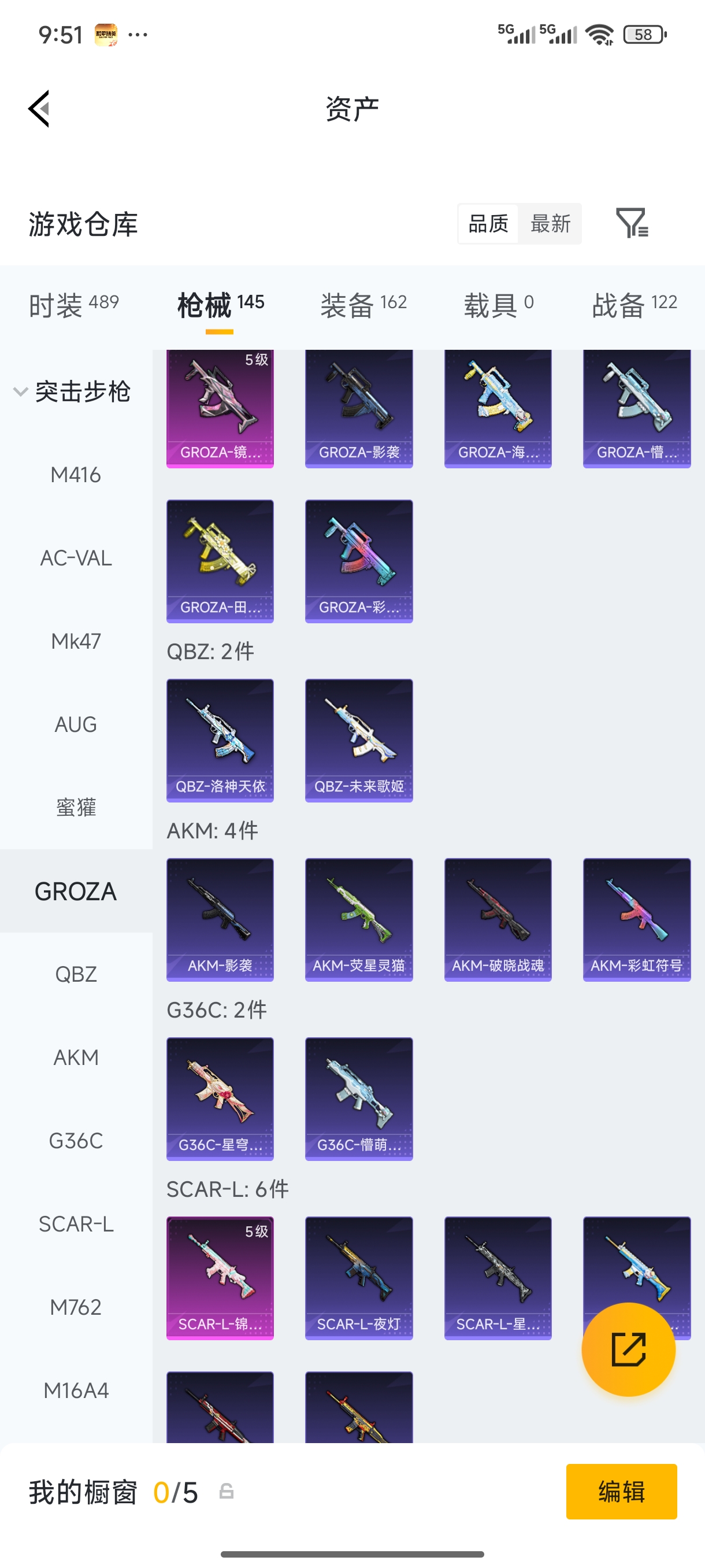The height and width of the screenshot is (1568, 705).
Task: Sort warehouse by 品质
Action: coord(488,223)
